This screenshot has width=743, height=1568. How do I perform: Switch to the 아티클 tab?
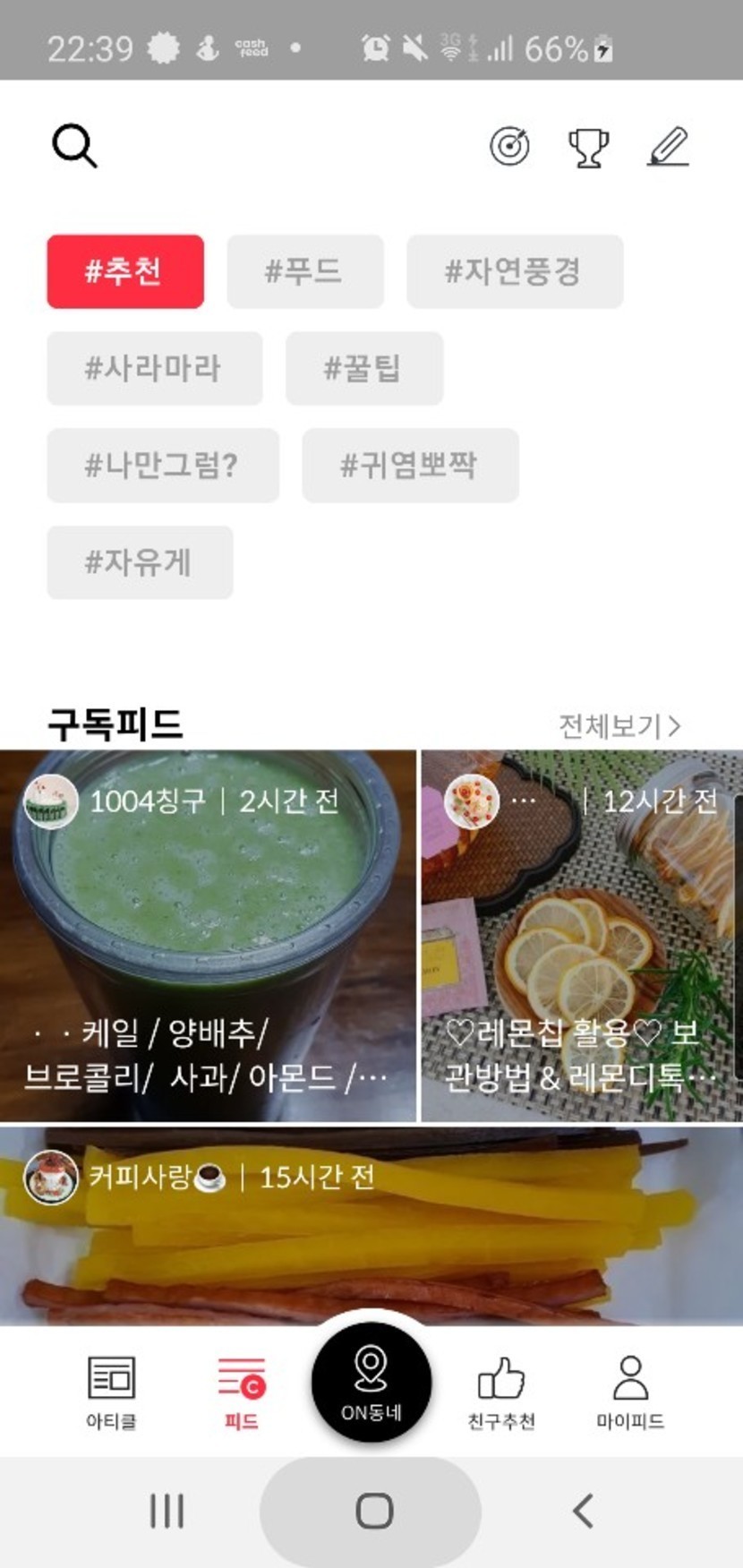click(x=111, y=1392)
